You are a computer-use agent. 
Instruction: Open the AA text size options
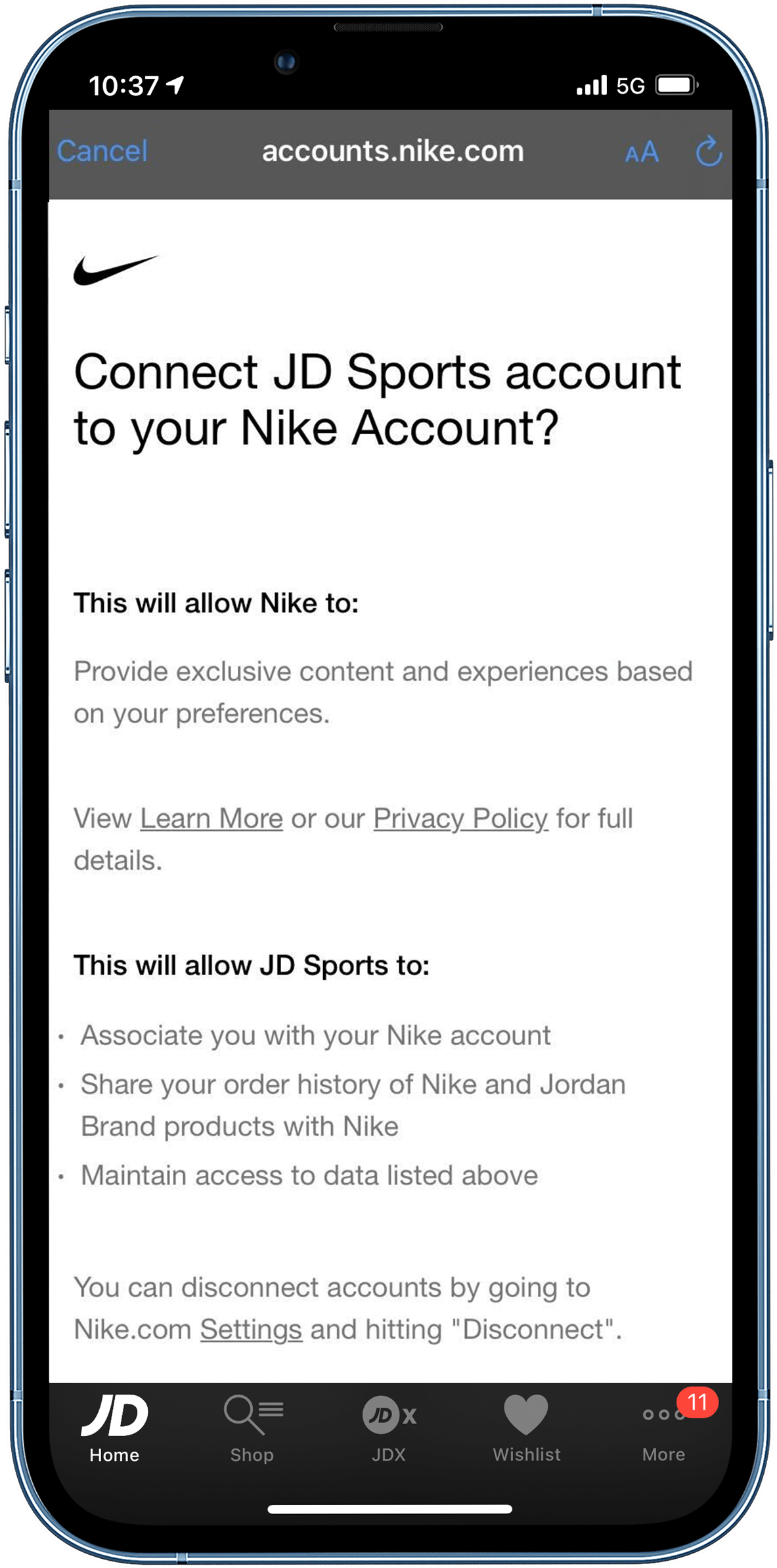coord(641,152)
